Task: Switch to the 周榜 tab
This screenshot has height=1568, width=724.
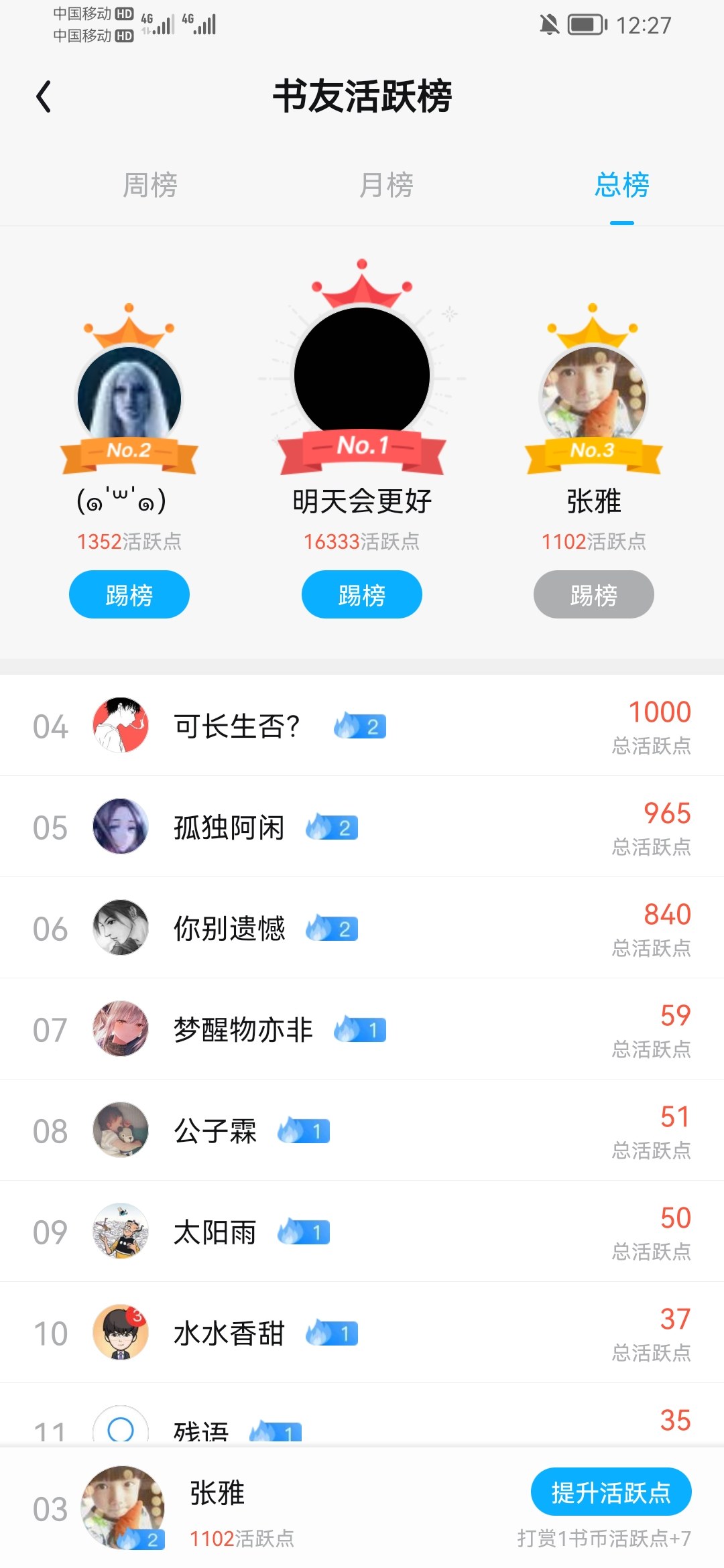Action: coord(149,186)
